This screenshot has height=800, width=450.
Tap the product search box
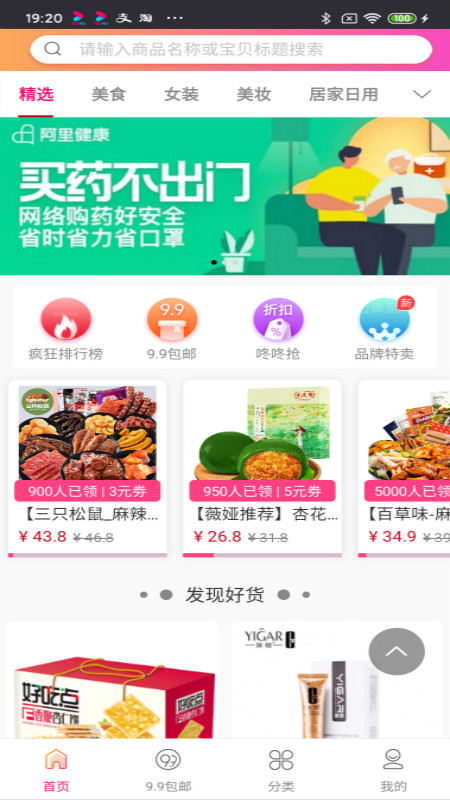(231, 49)
